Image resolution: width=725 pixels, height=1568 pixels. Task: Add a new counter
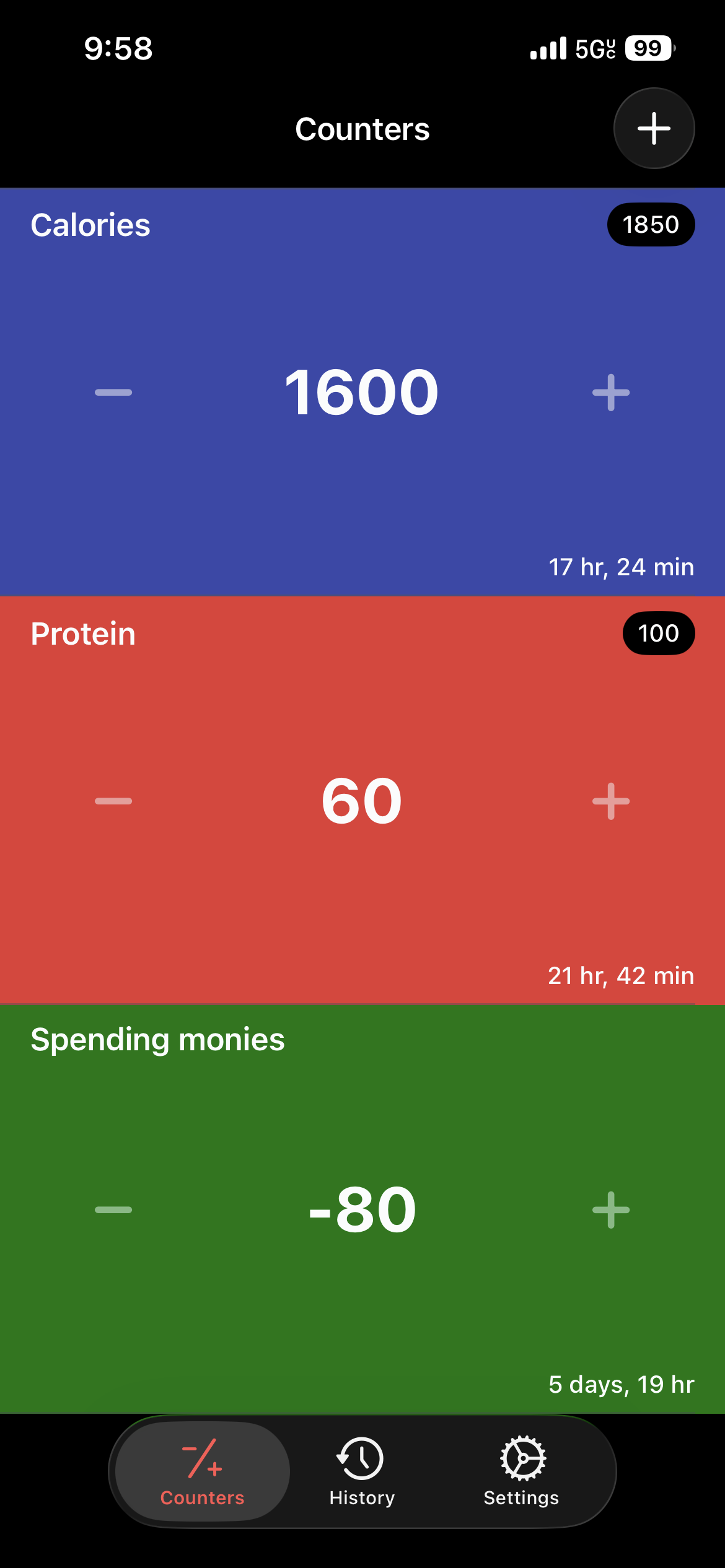click(x=654, y=128)
